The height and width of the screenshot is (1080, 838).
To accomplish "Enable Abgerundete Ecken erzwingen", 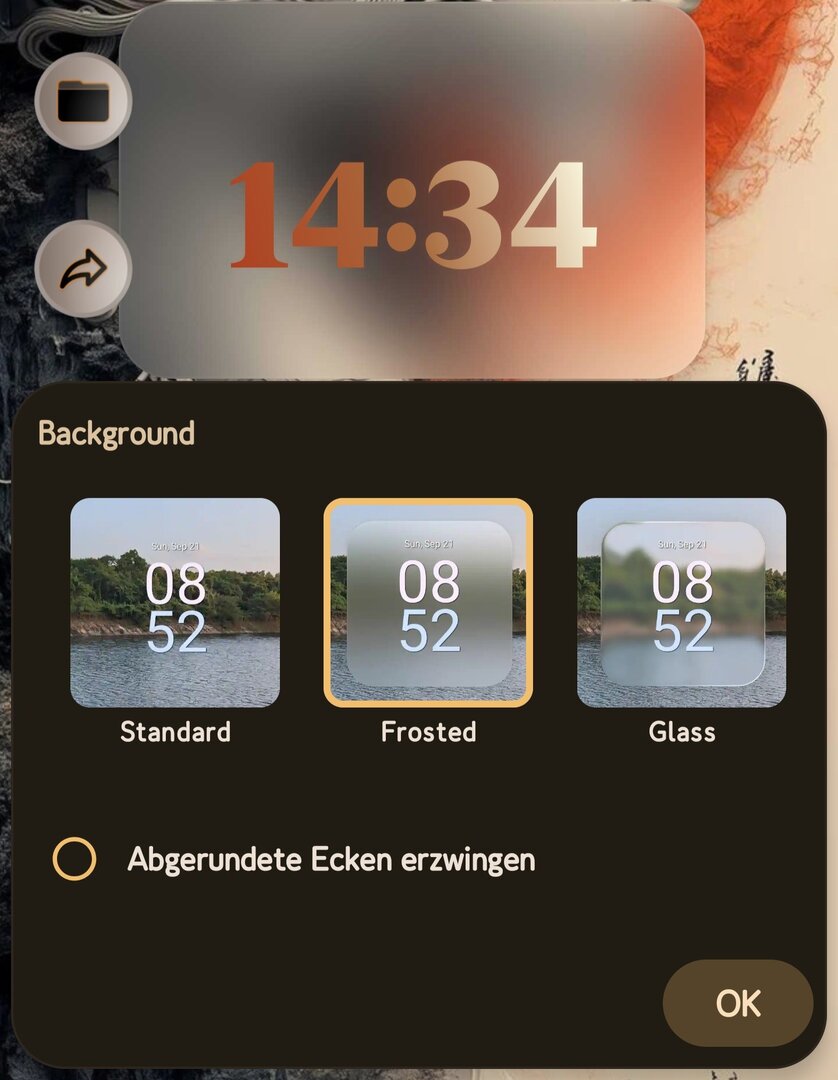I will tap(74, 859).
